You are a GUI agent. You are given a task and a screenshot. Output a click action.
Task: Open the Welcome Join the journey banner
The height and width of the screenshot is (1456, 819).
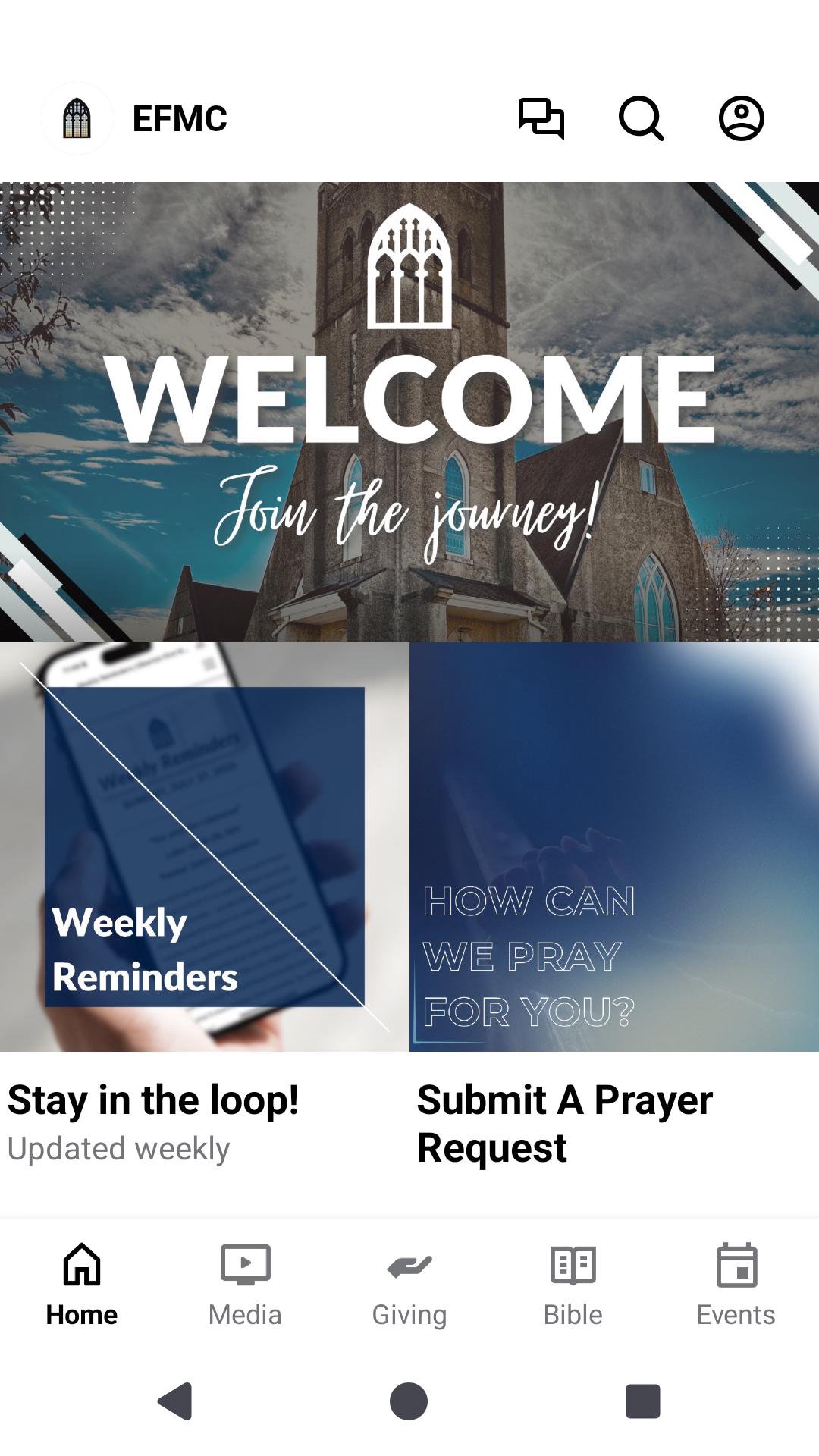[x=409, y=412]
